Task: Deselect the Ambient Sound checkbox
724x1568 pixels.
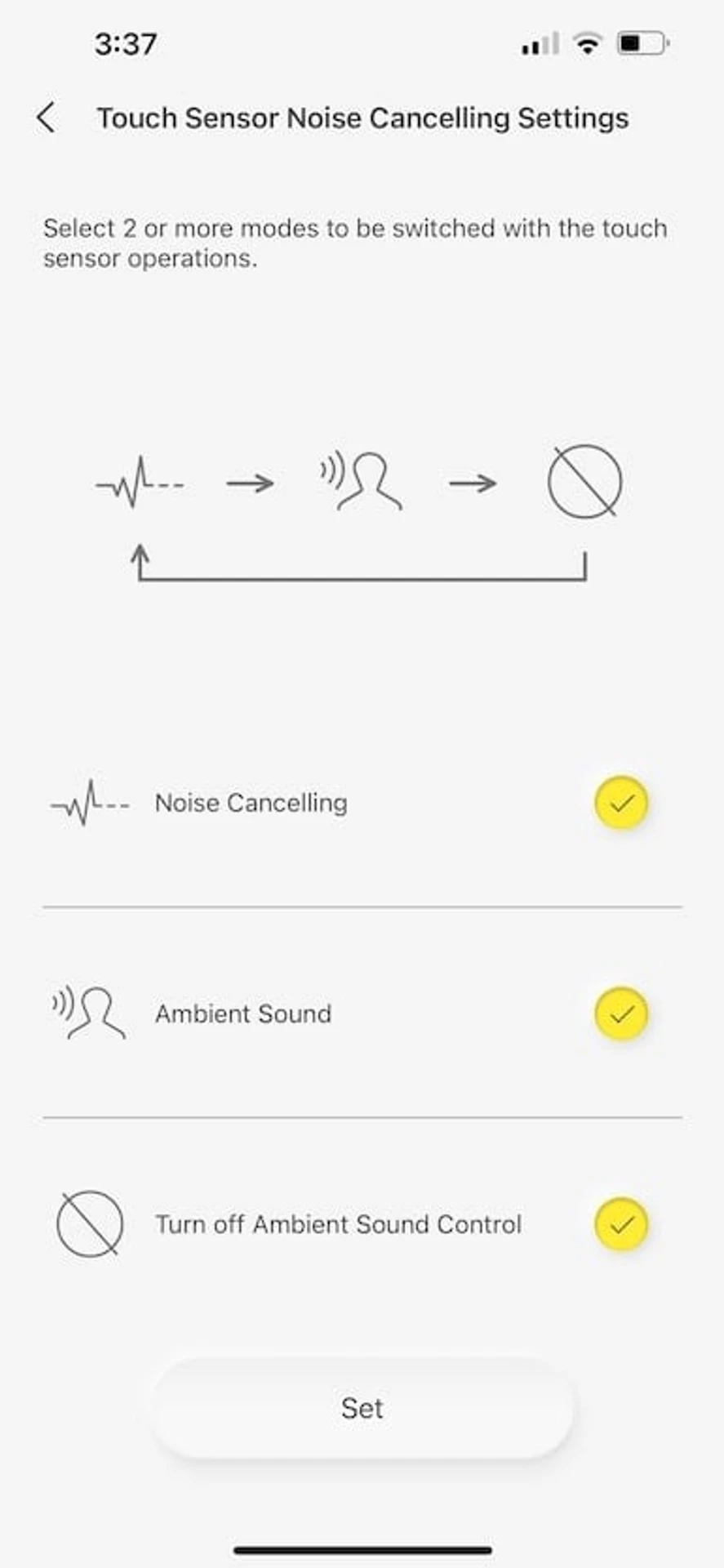Action: (620, 1013)
